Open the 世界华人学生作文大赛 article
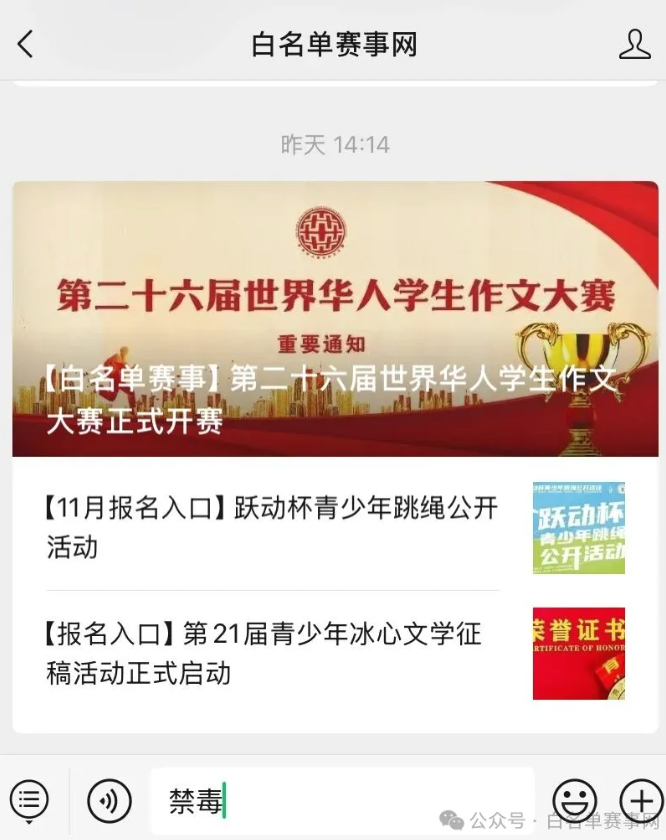The width and height of the screenshot is (666, 840). coord(335,320)
